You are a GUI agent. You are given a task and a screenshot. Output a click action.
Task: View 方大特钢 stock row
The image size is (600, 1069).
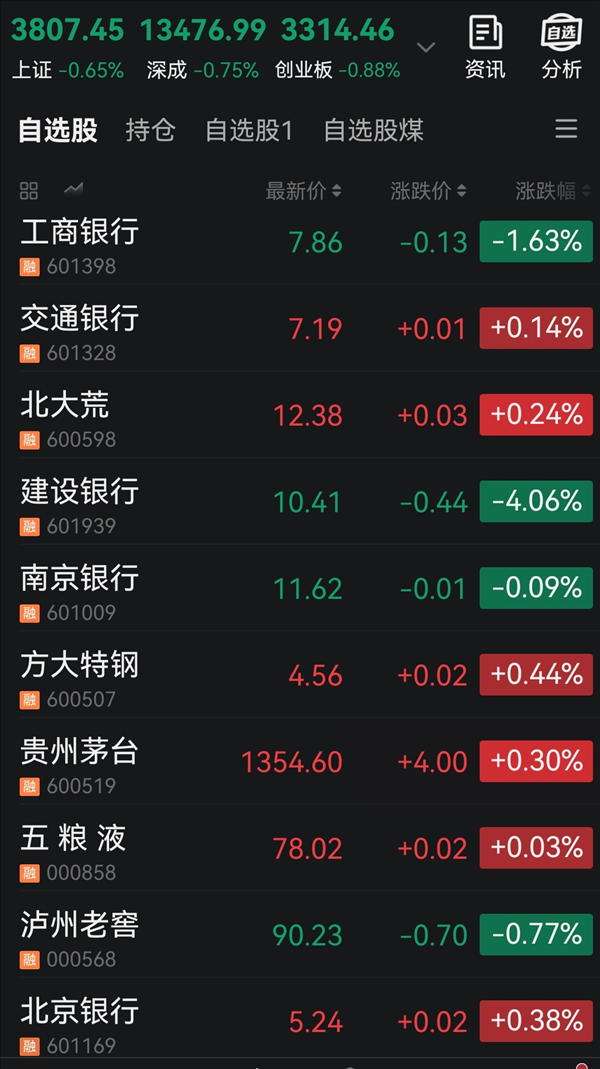pyautogui.click(x=300, y=675)
